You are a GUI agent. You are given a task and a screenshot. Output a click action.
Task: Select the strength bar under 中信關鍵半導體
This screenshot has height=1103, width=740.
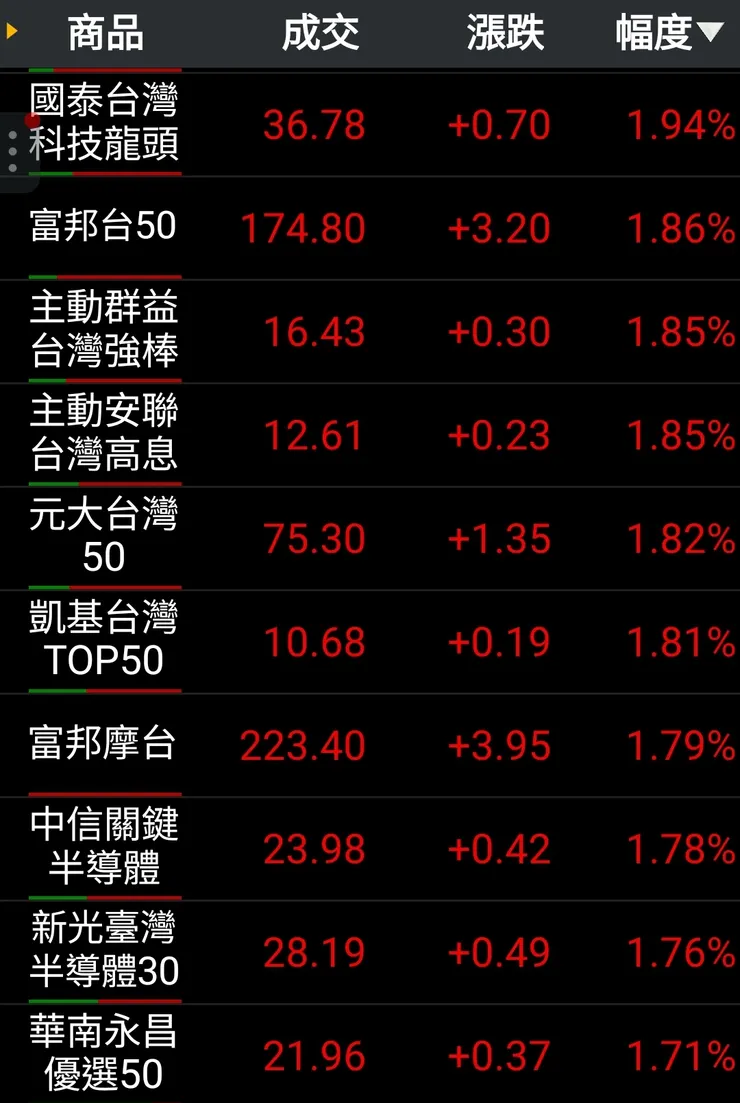pos(105,897)
